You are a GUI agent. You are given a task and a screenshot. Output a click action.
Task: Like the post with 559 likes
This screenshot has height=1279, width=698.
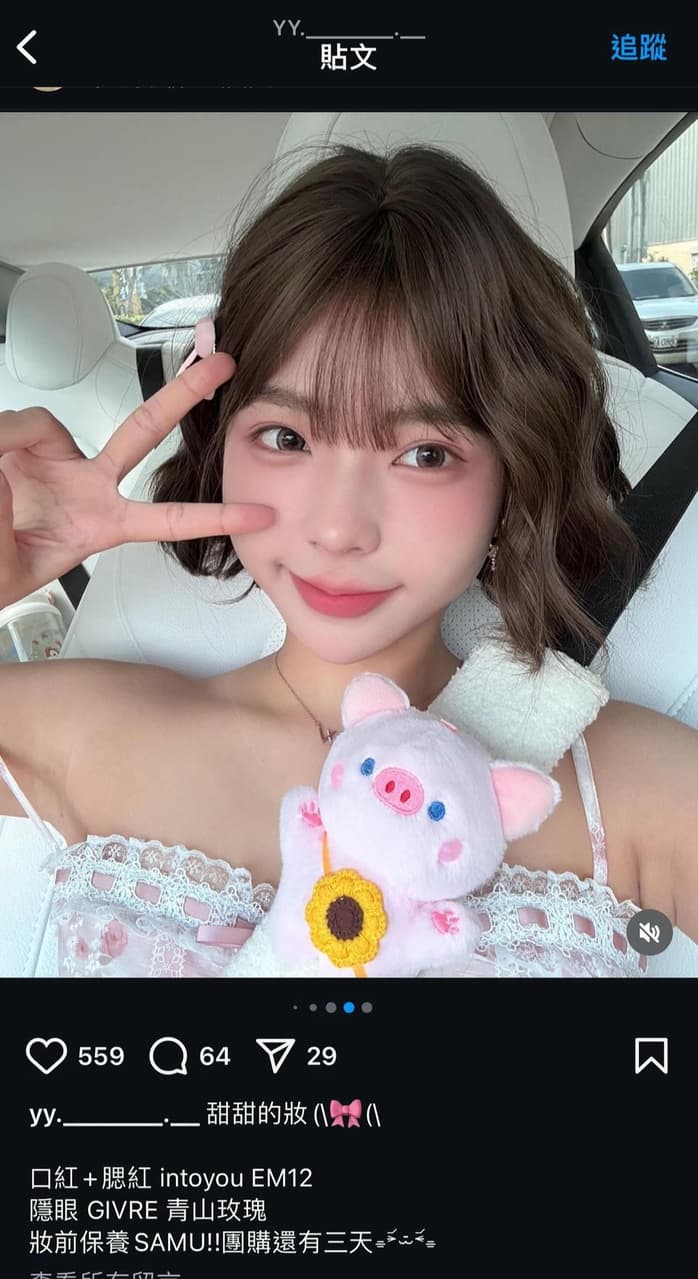(x=46, y=1056)
